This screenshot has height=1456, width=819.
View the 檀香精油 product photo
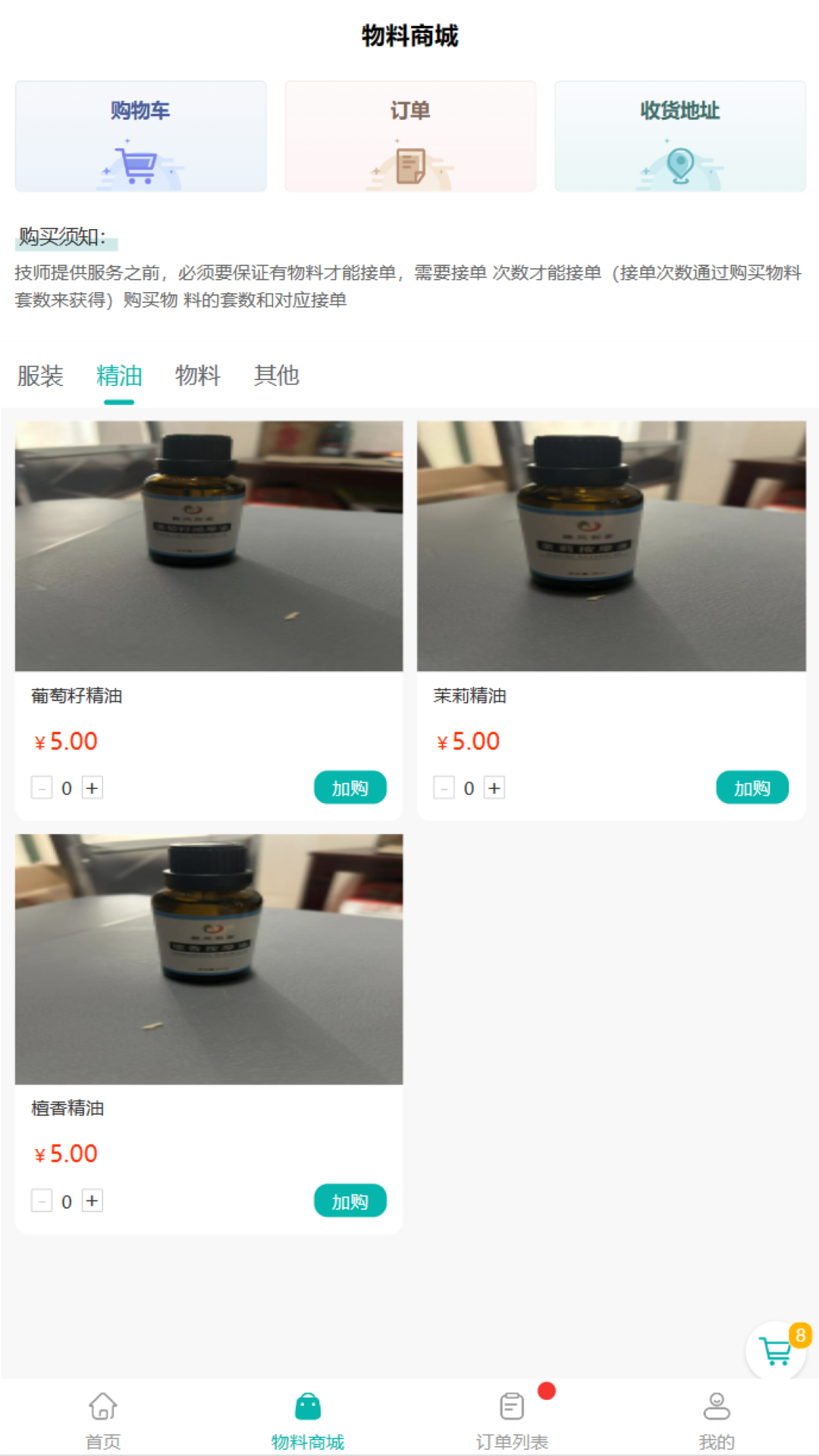click(x=208, y=958)
